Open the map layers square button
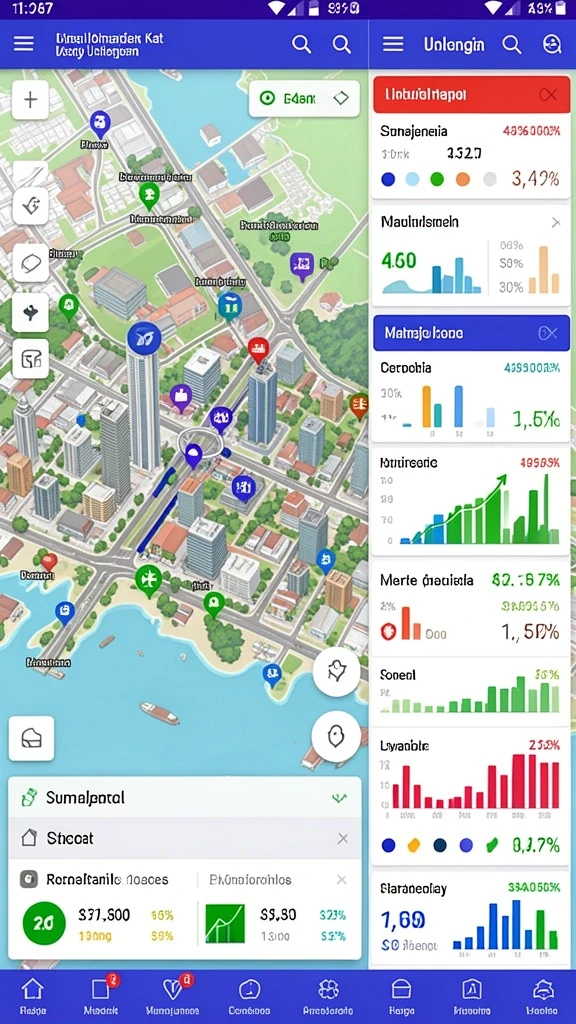This screenshot has height=1024, width=576. click(31, 738)
